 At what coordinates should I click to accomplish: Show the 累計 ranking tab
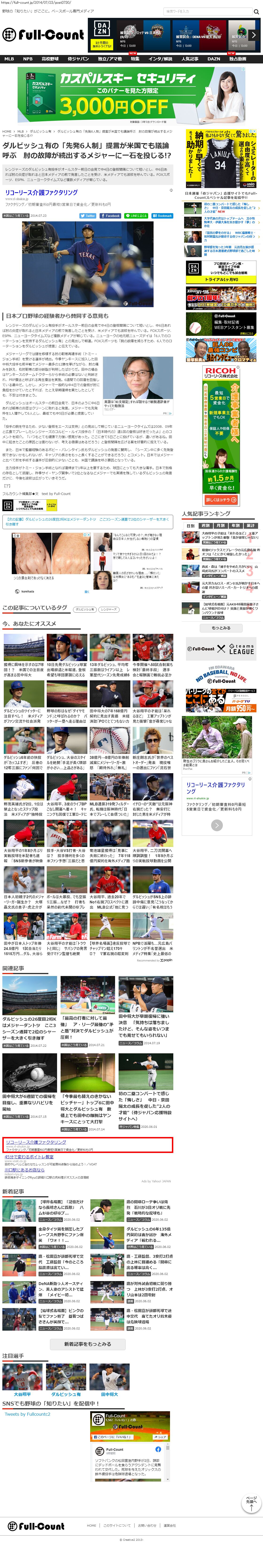click(x=250, y=525)
